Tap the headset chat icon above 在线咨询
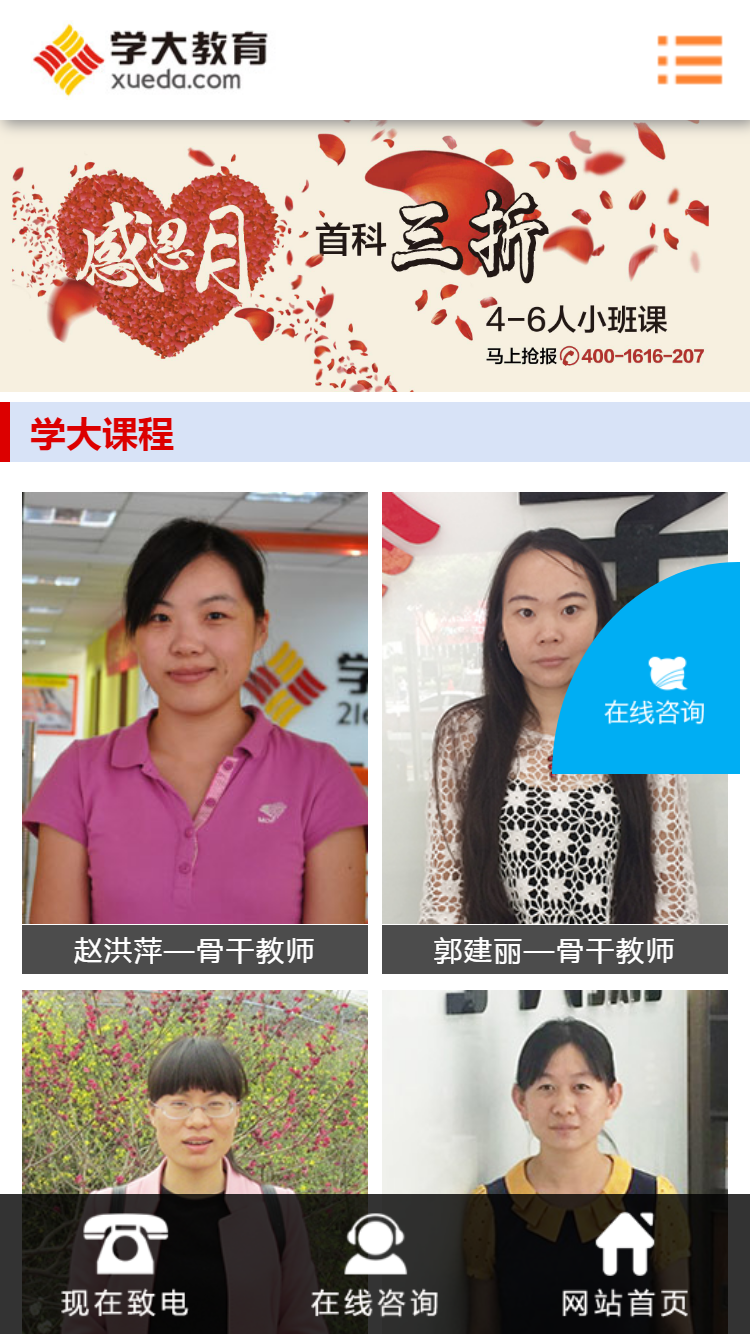 pos(375,1245)
